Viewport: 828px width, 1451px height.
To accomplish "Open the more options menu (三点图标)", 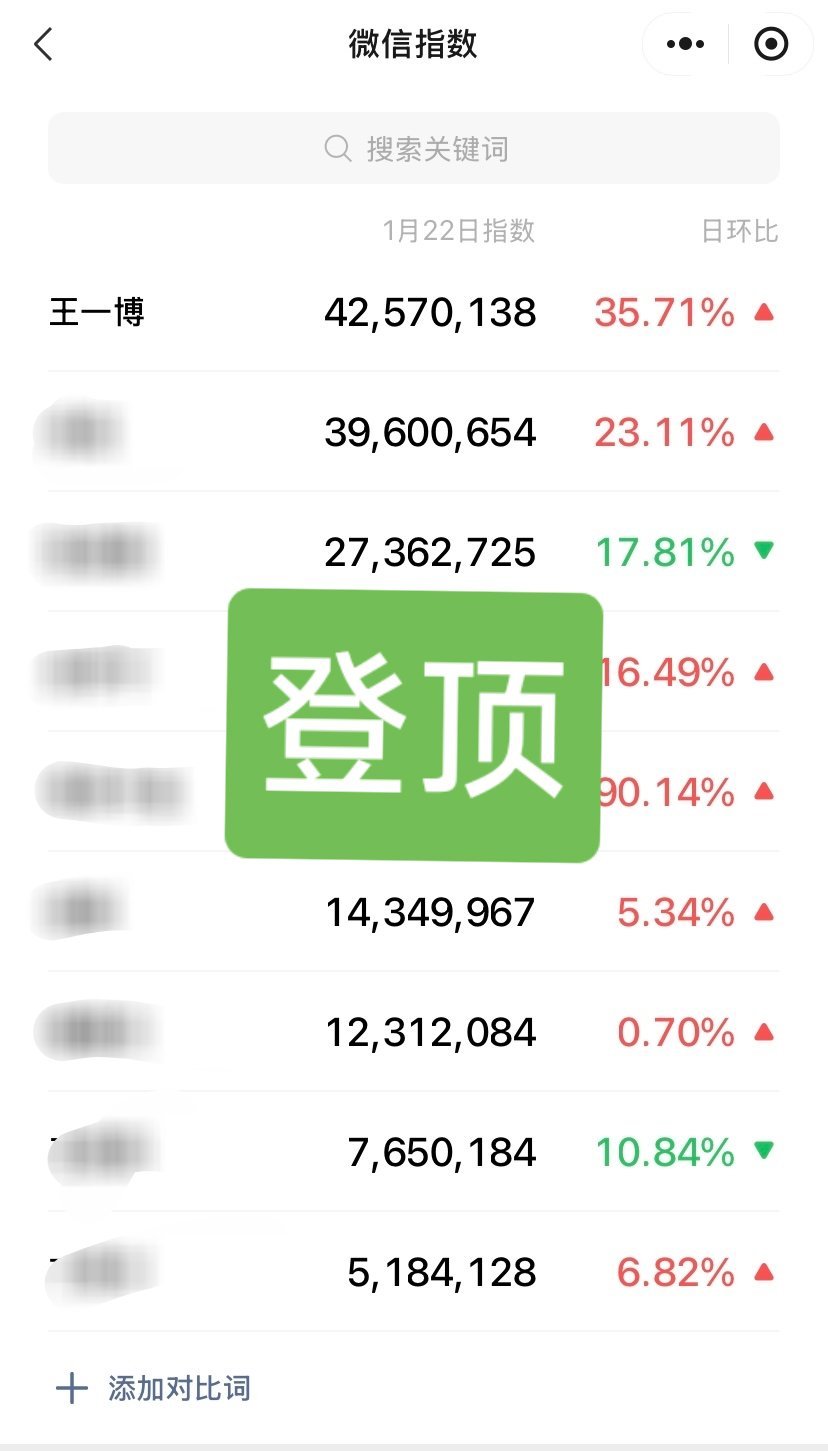I will (x=683, y=44).
